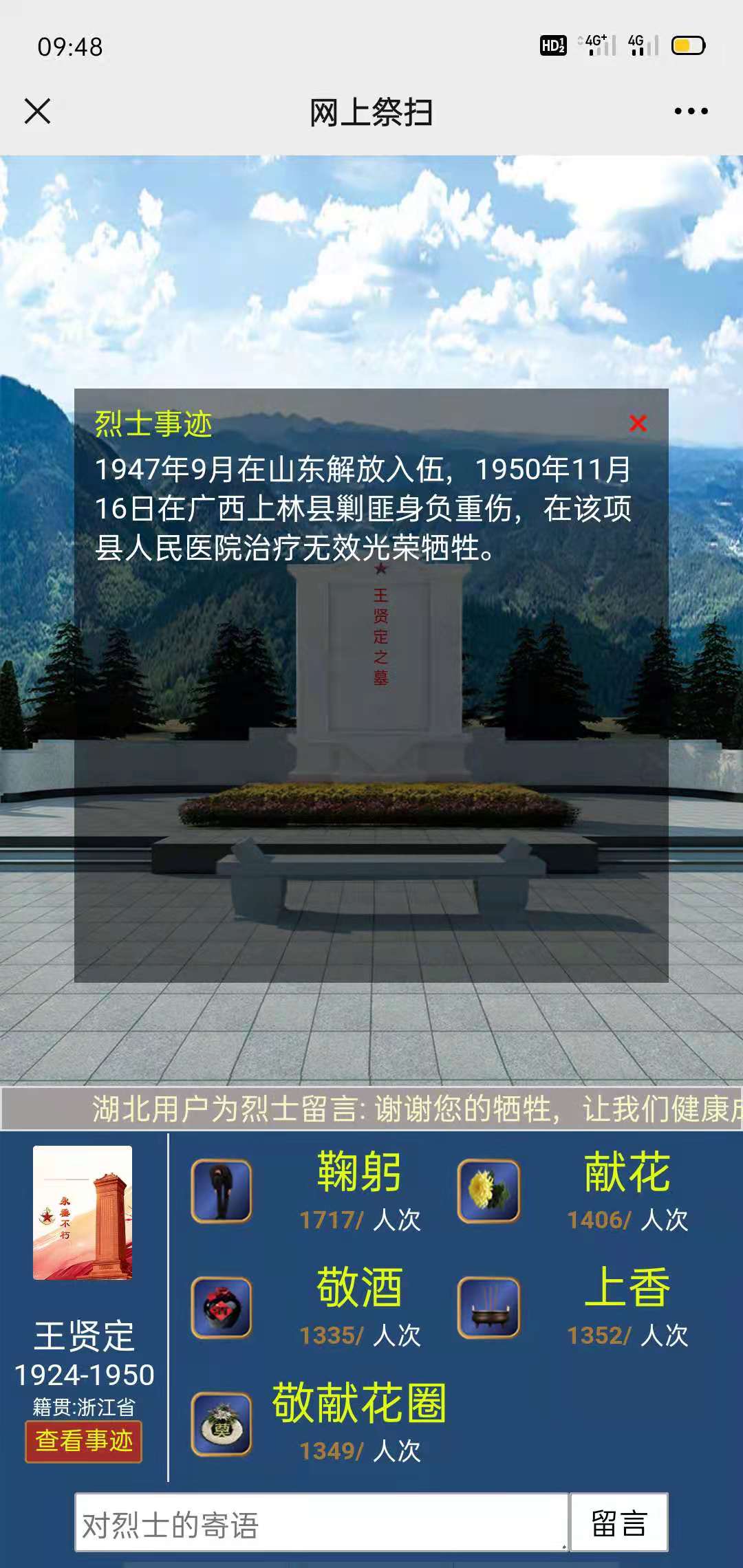Open the 查看事迹 button
The image size is (743, 1568).
[84, 1441]
